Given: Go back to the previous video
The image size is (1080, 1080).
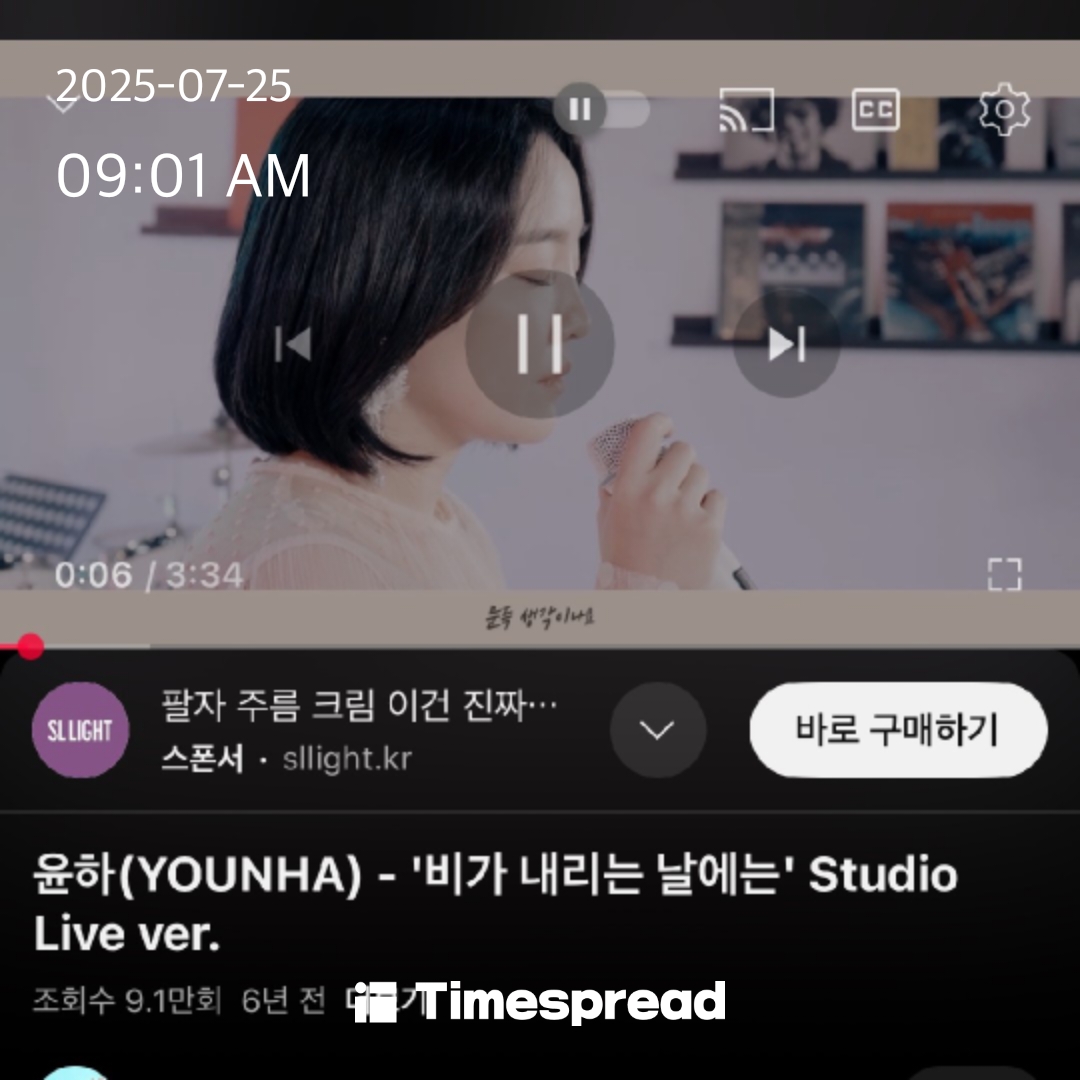Looking at the screenshot, I should tap(293, 344).
